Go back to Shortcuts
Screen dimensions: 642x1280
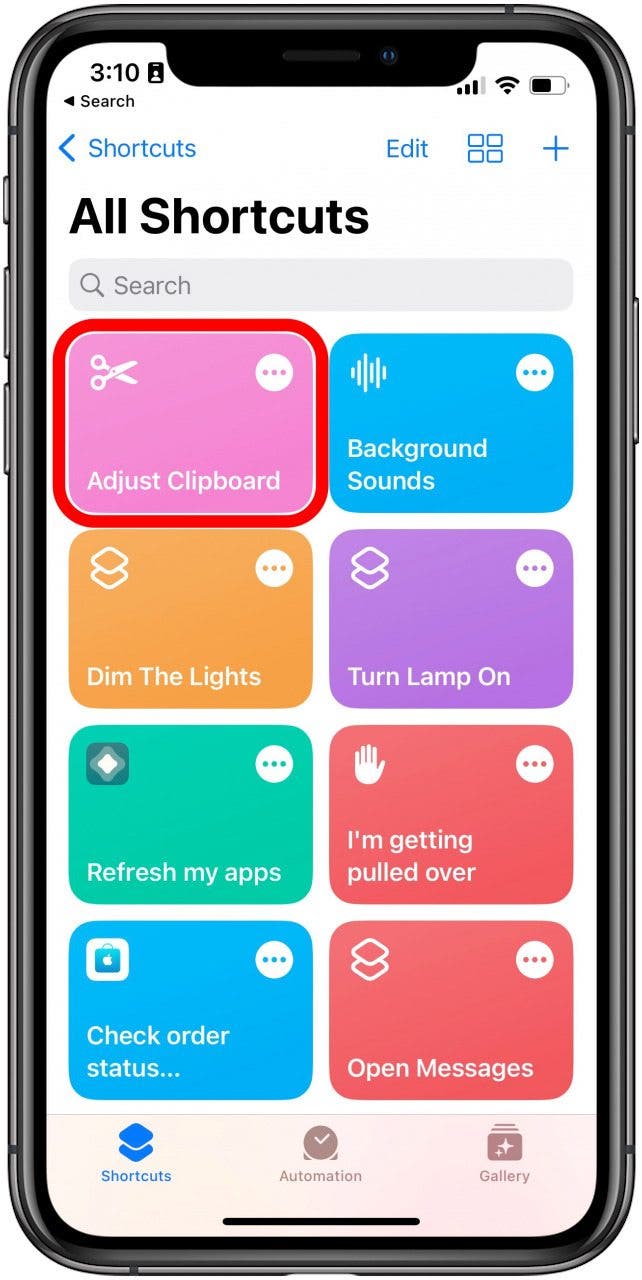coord(126,149)
